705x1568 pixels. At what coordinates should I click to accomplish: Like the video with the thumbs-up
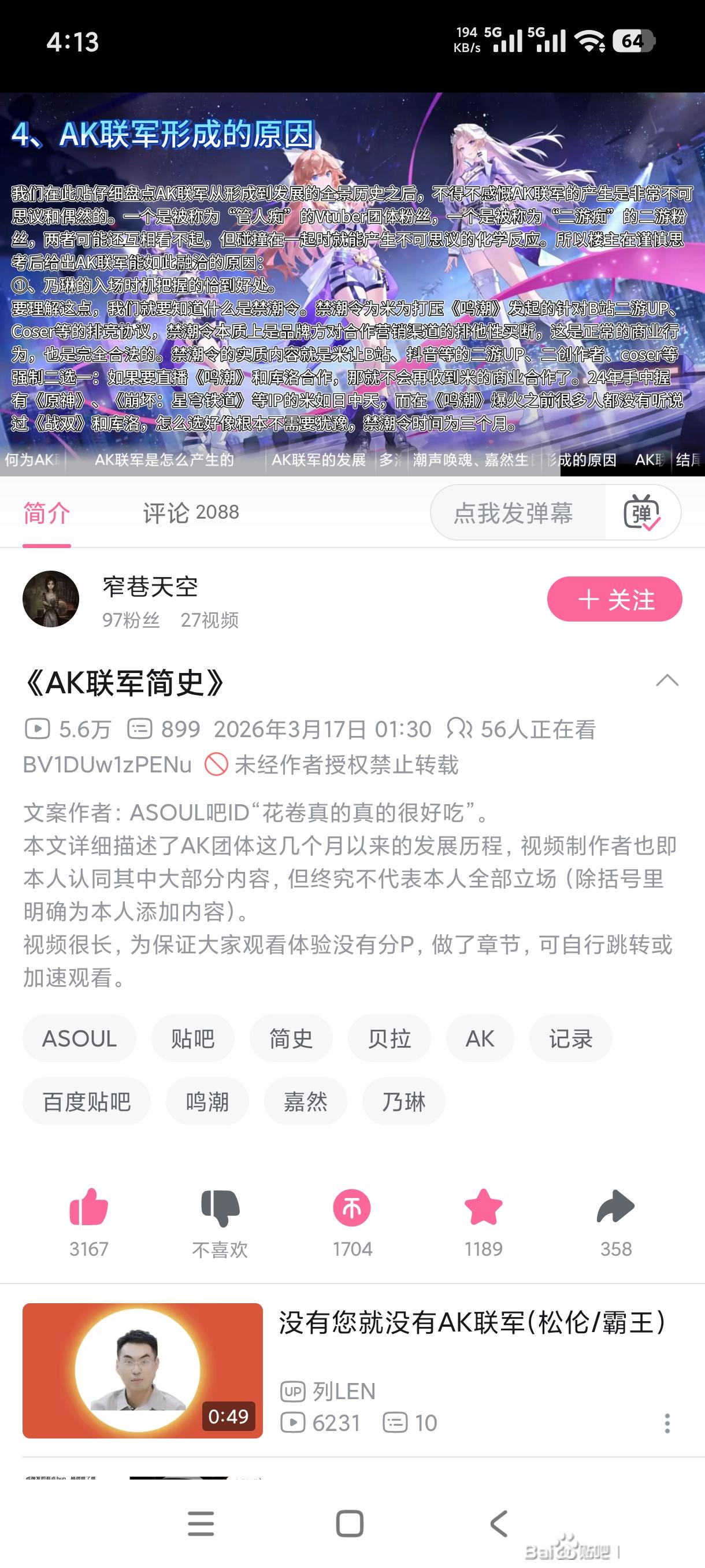click(x=89, y=1208)
